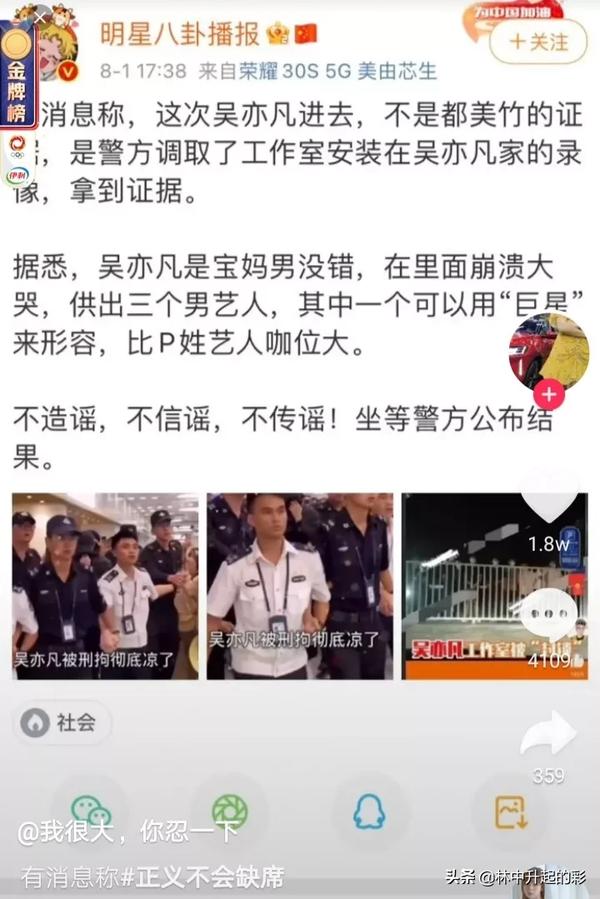Tap the share arrow showing 359

pos(548,736)
